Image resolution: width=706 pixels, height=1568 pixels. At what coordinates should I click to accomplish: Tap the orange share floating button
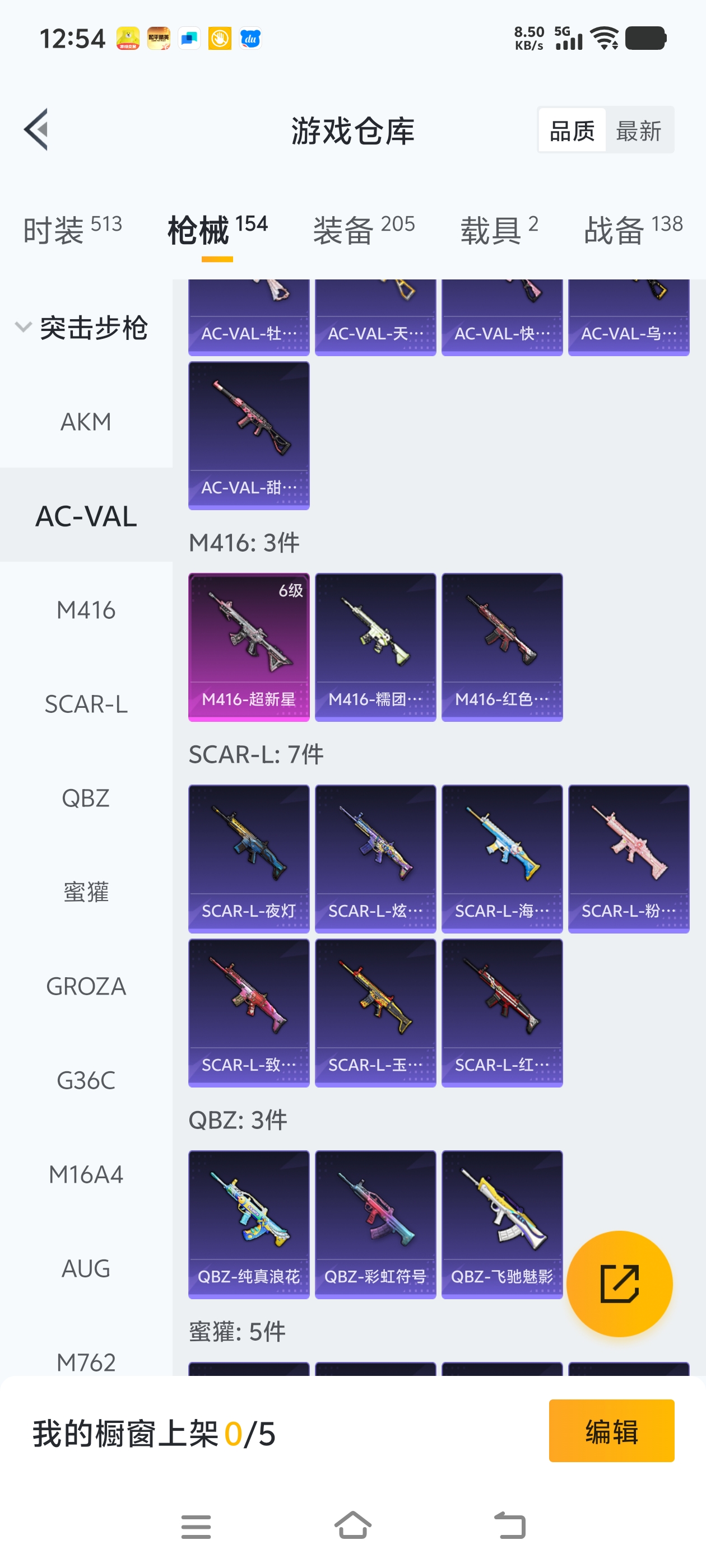coord(619,1283)
